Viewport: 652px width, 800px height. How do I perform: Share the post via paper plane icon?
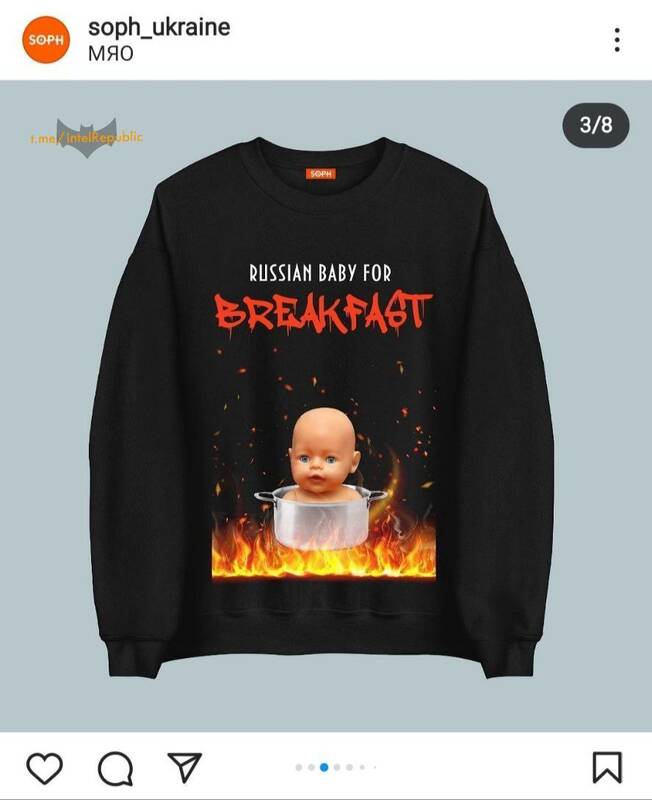point(186,767)
